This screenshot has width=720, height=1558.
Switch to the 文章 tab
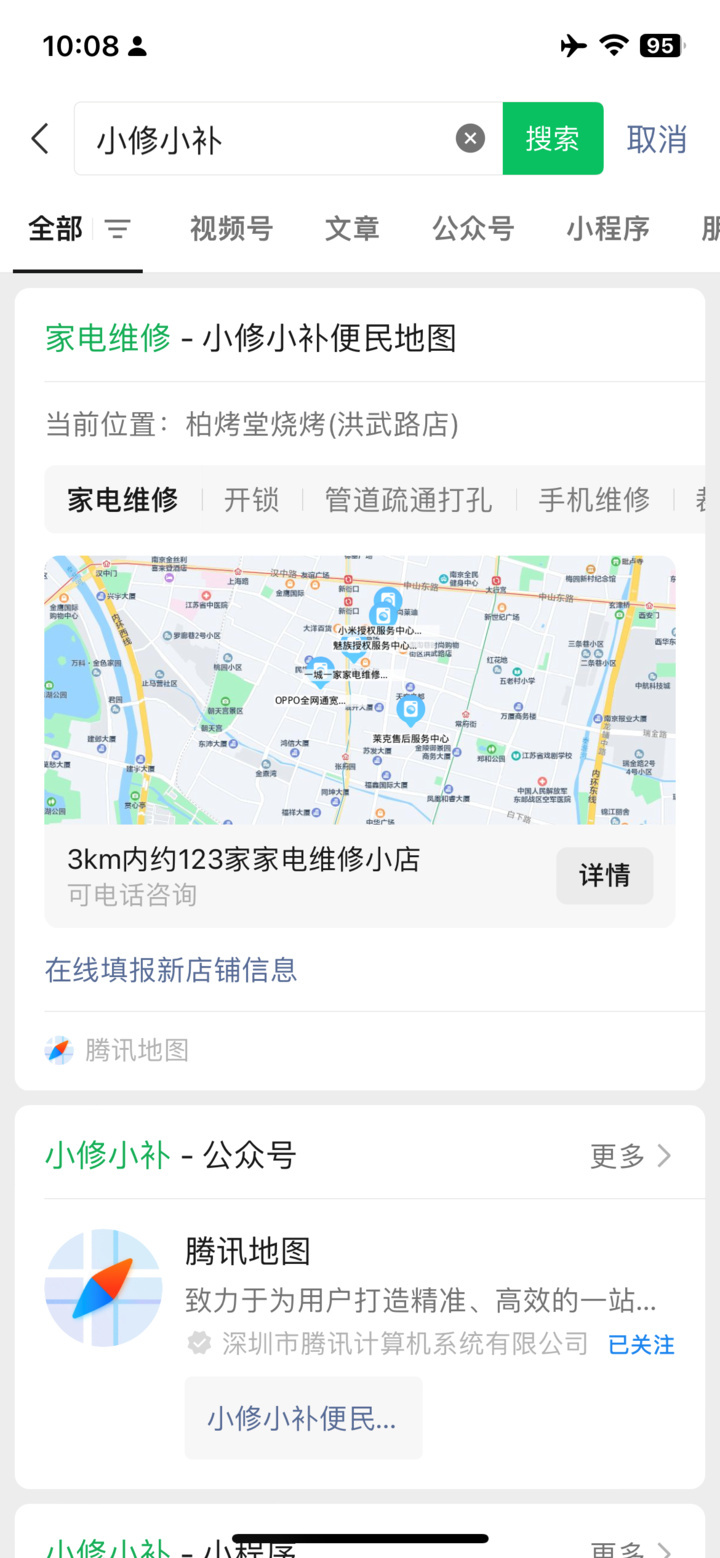point(352,229)
